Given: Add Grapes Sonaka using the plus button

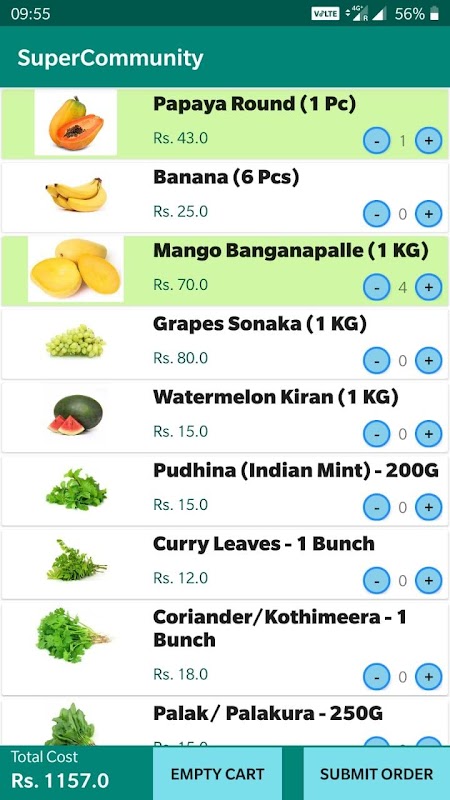Looking at the screenshot, I should pos(429,361).
